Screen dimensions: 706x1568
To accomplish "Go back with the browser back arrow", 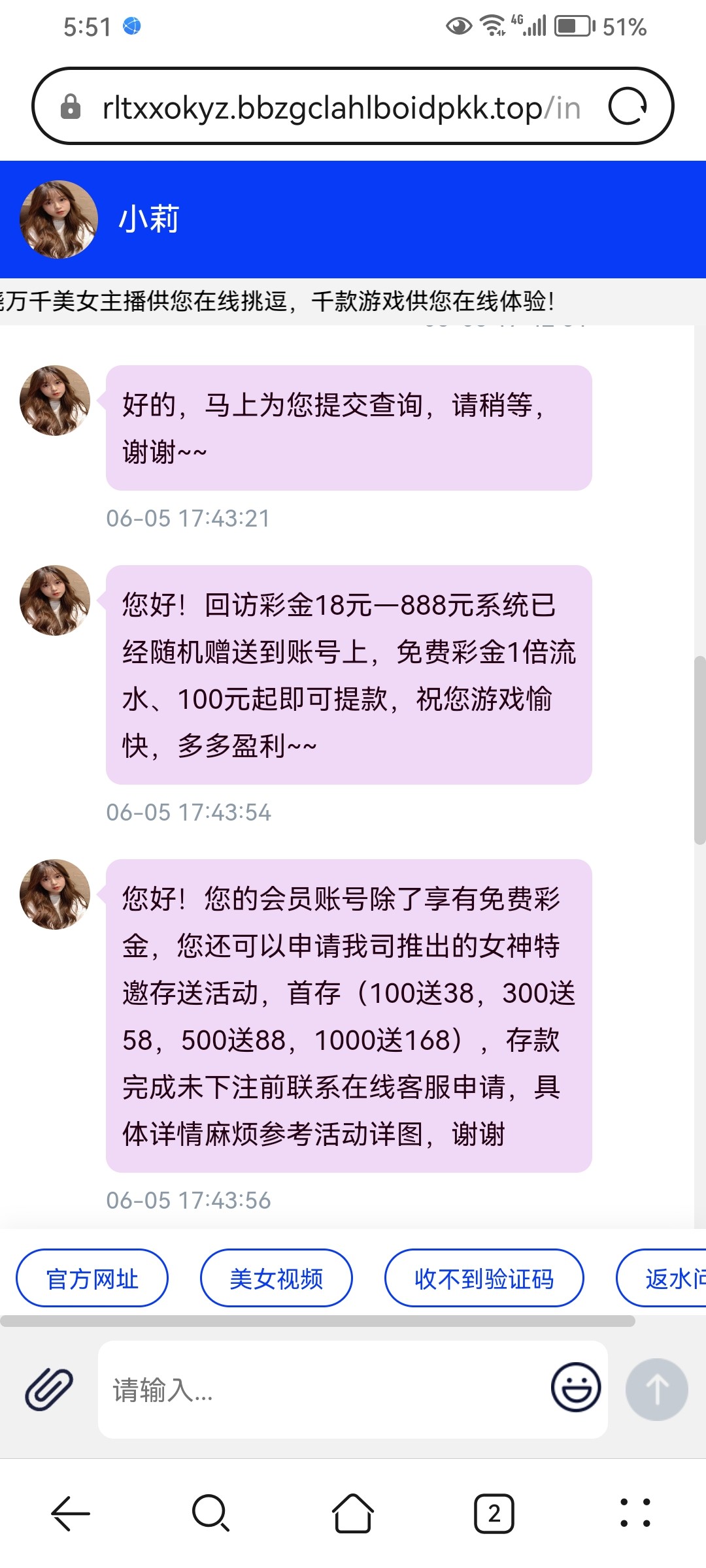I will click(x=70, y=1513).
